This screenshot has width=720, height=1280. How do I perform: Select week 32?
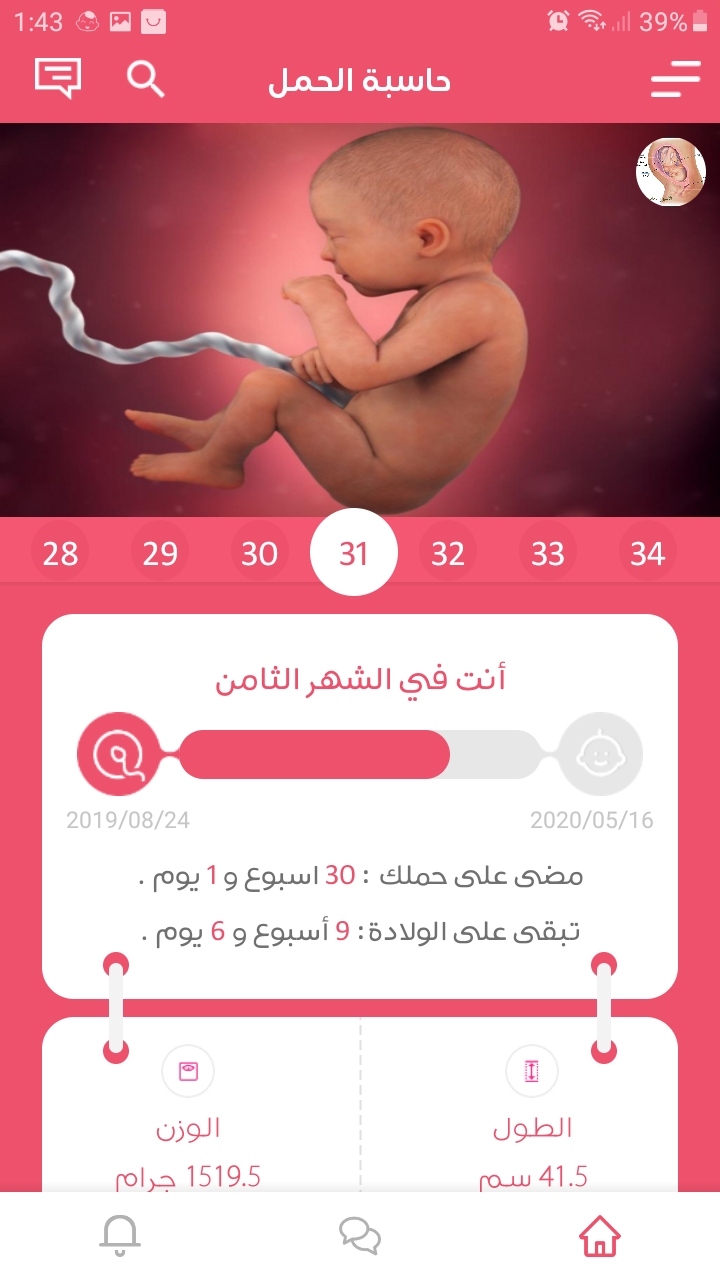click(448, 553)
